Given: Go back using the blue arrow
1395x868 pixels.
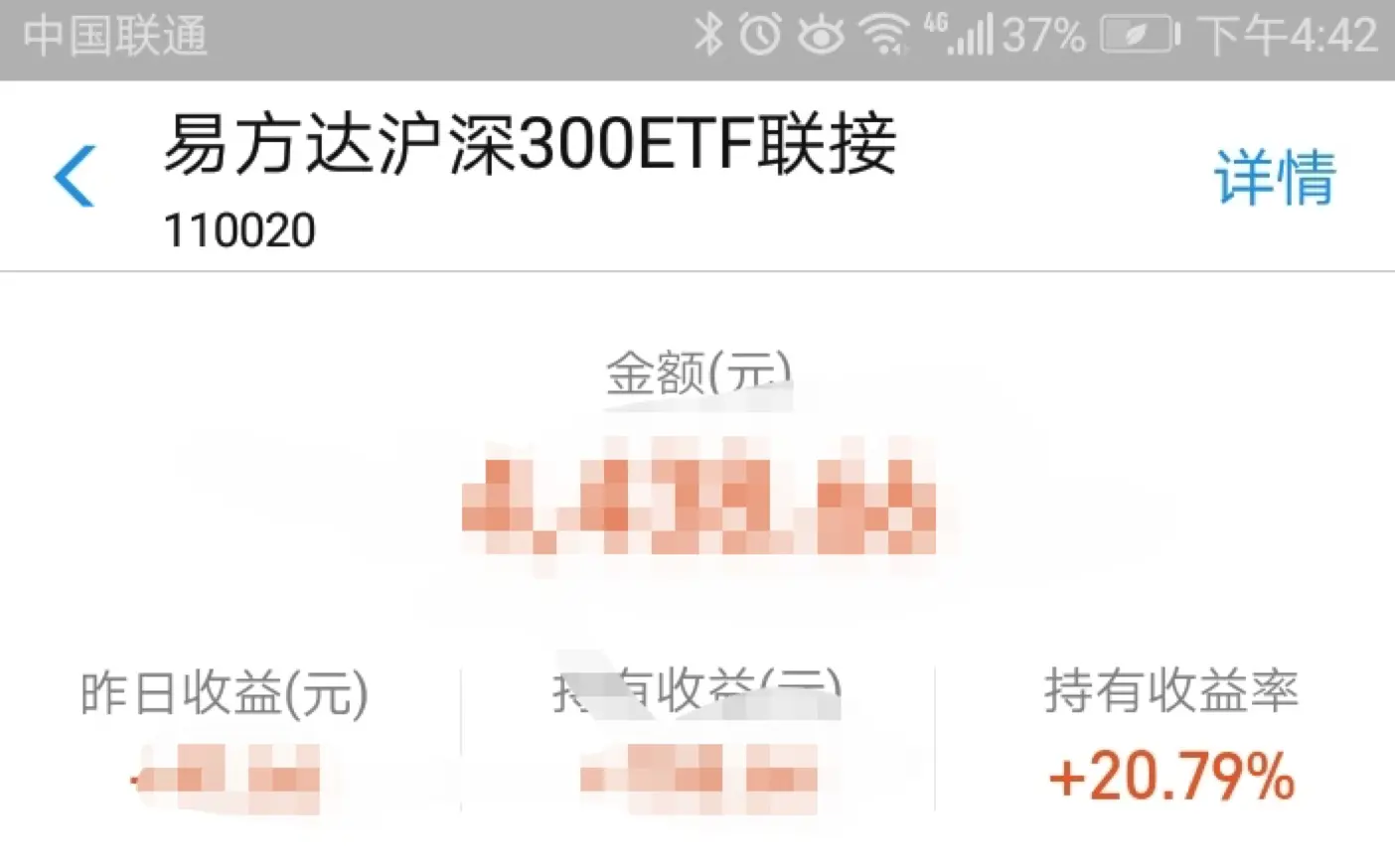Looking at the screenshot, I should (x=75, y=176).
